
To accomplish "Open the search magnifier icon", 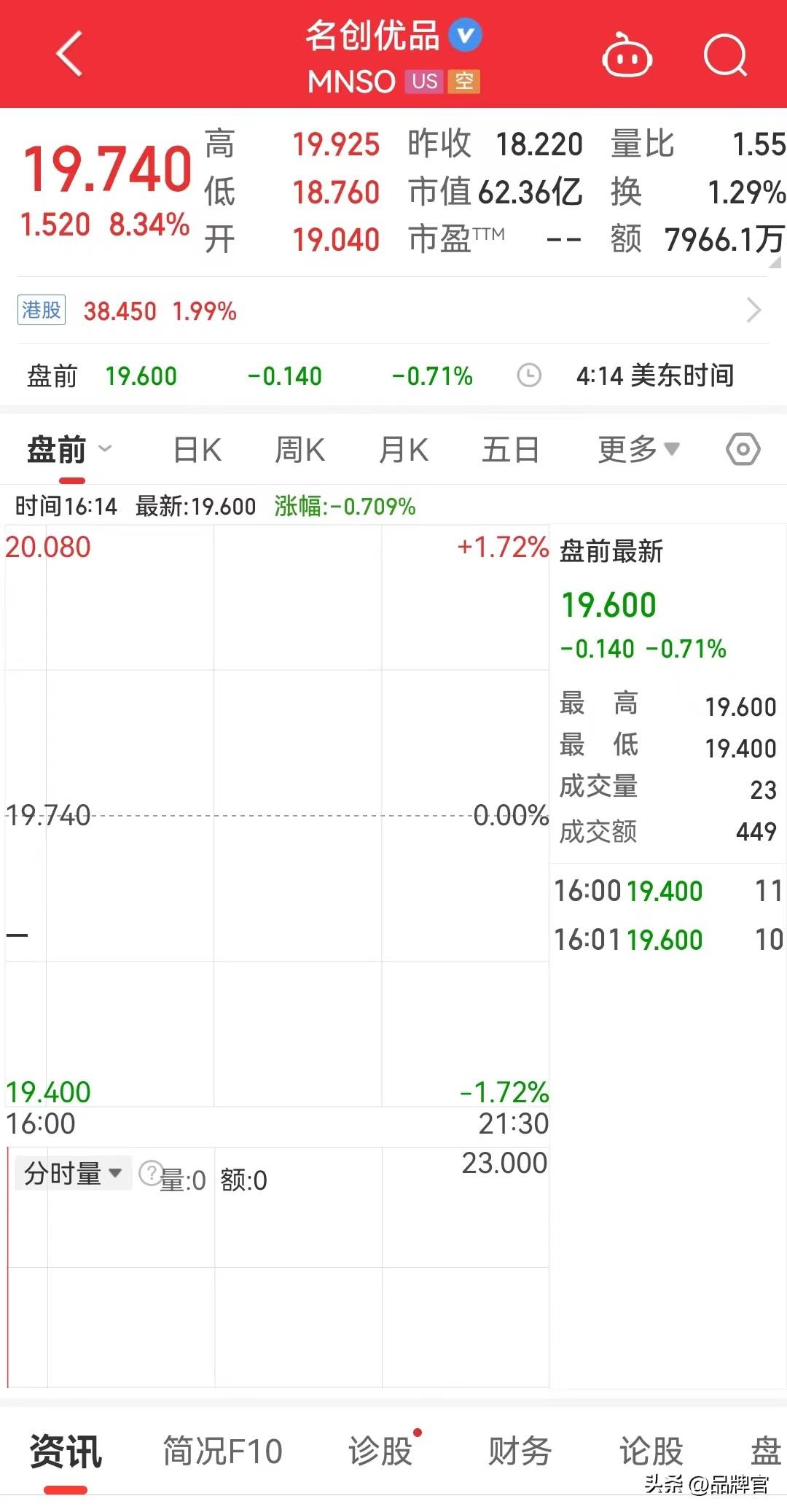I will pyautogui.click(x=726, y=55).
